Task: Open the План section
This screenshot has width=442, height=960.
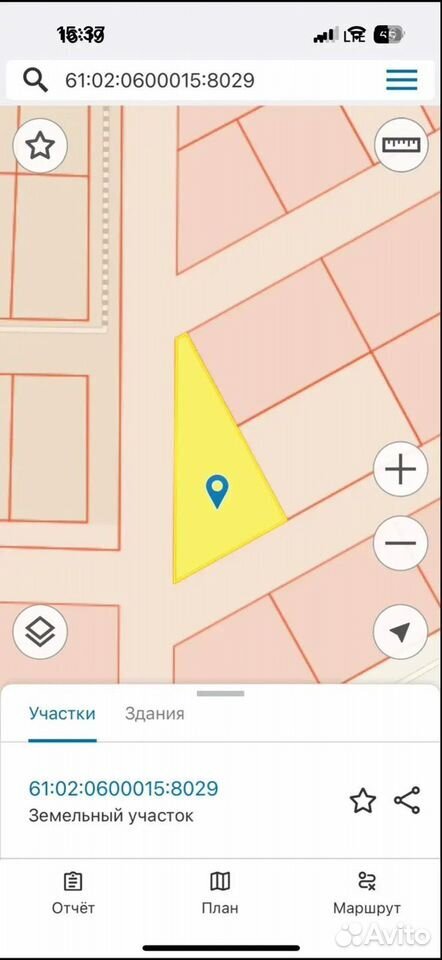Action: (x=220, y=893)
